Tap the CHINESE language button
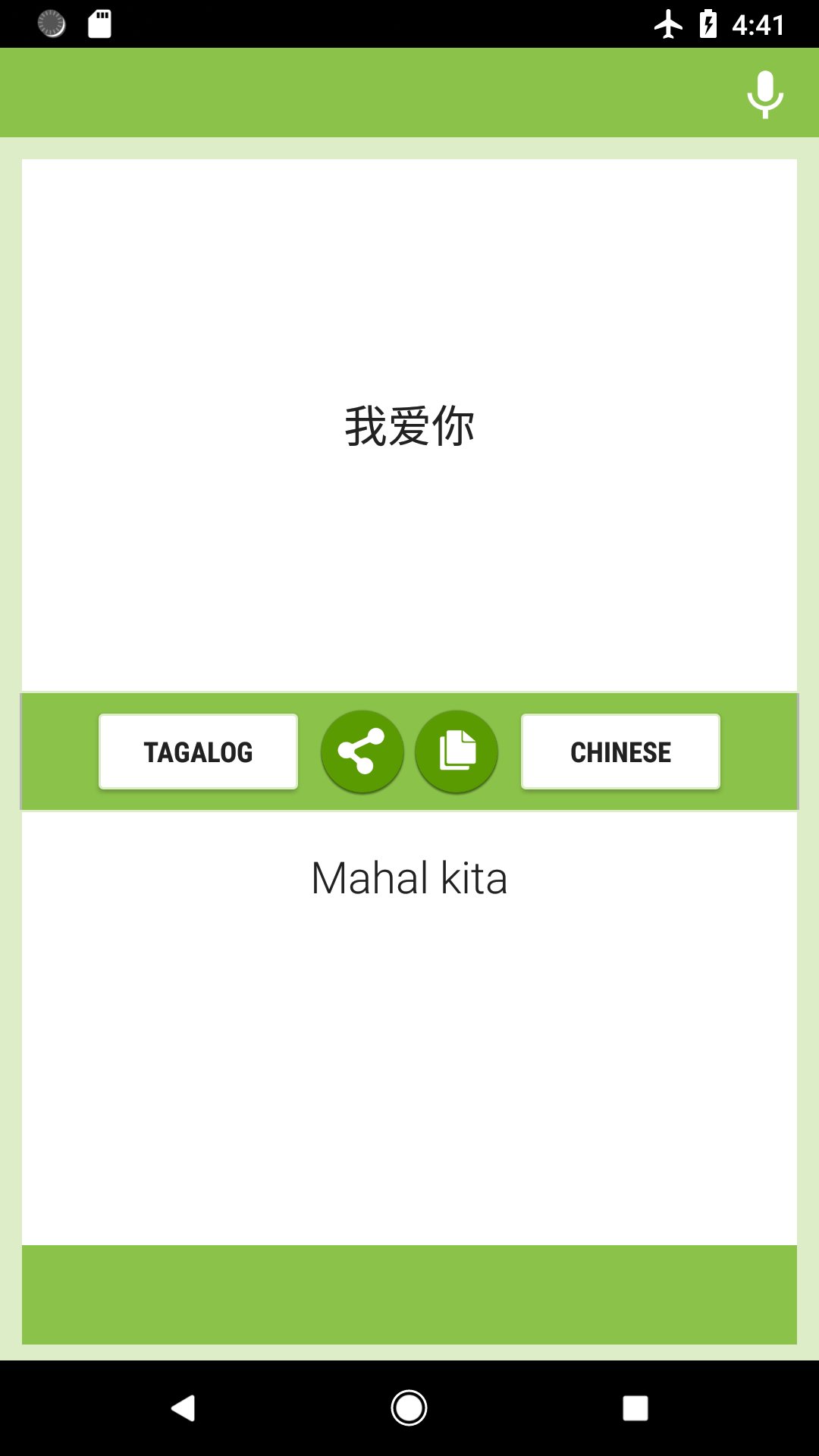The image size is (819, 1456). (620, 752)
